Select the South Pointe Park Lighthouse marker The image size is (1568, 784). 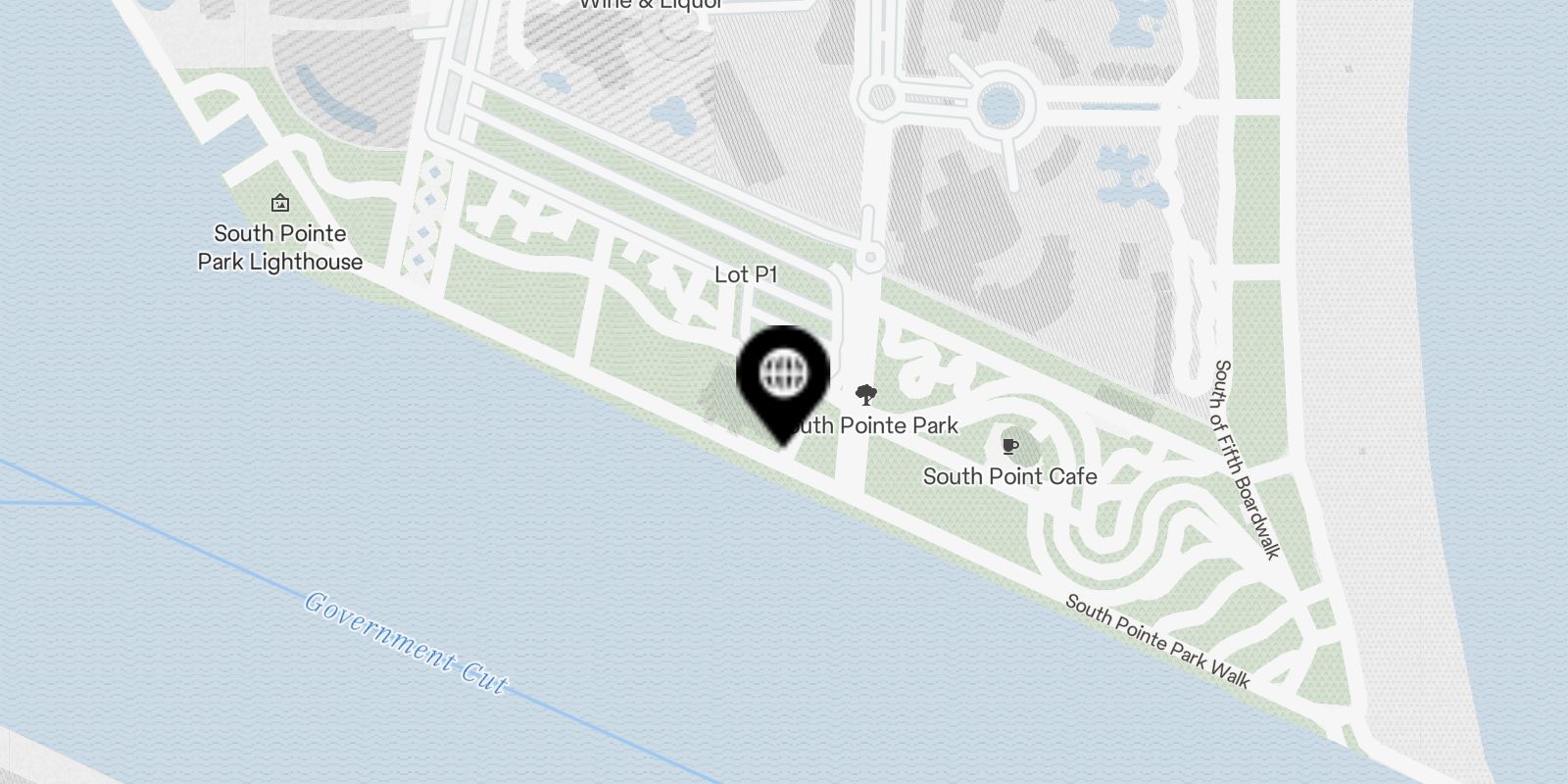(x=280, y=203)
